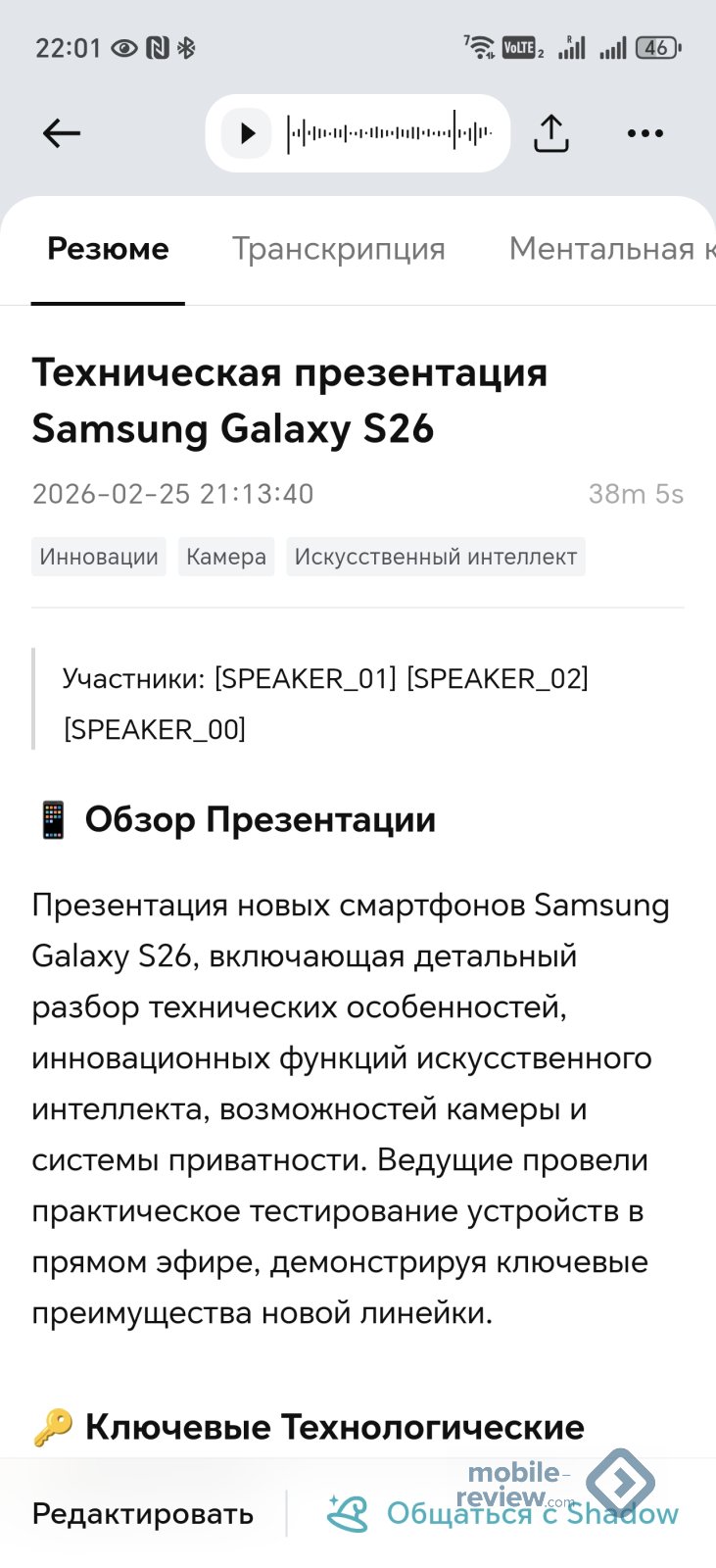Image resolution: width=716 pixels, height=1568 pixels.
Task: Go back with the arrow icon
Action: point(61,133)
